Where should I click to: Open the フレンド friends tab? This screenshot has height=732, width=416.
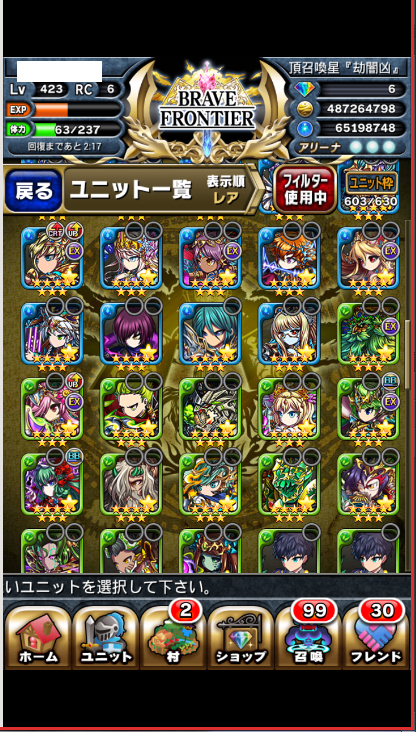pos(376,637)
